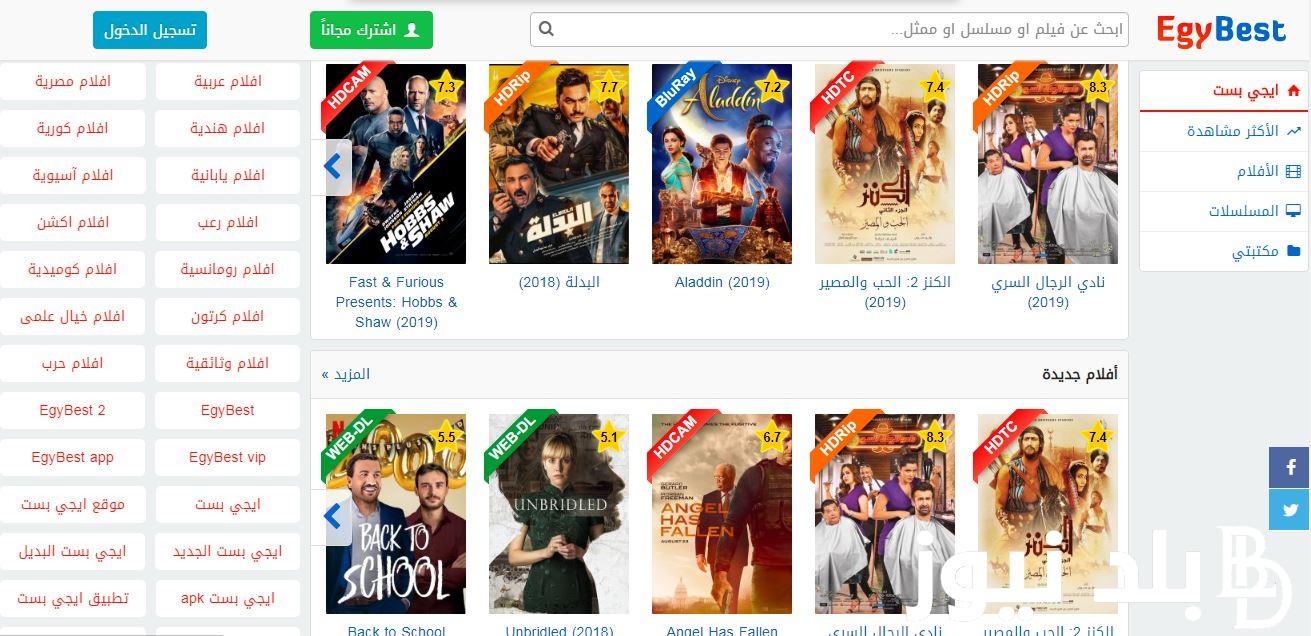Select the افلام عربية category

228,81
